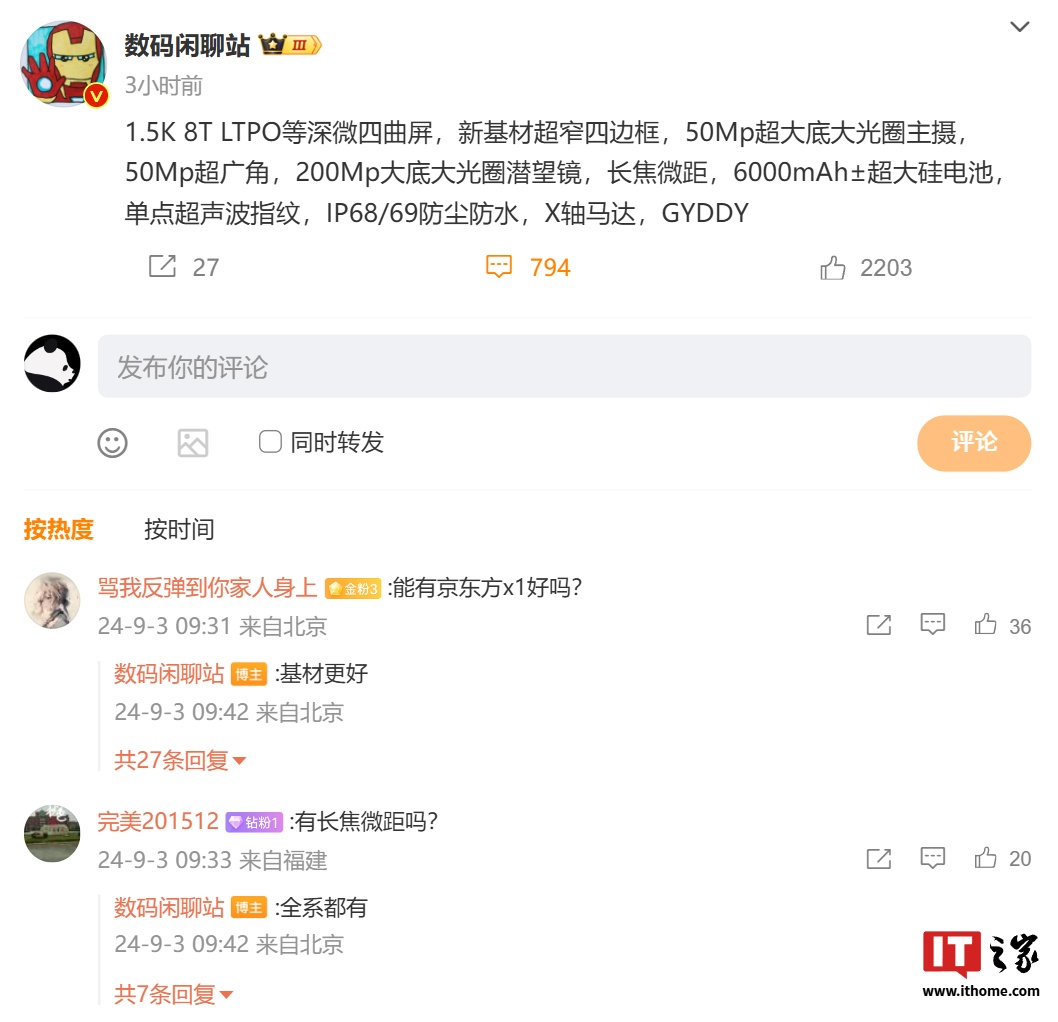Submit with the 评论 button
Viewport: 1058px width, 1022px height.
click(973, 442)
